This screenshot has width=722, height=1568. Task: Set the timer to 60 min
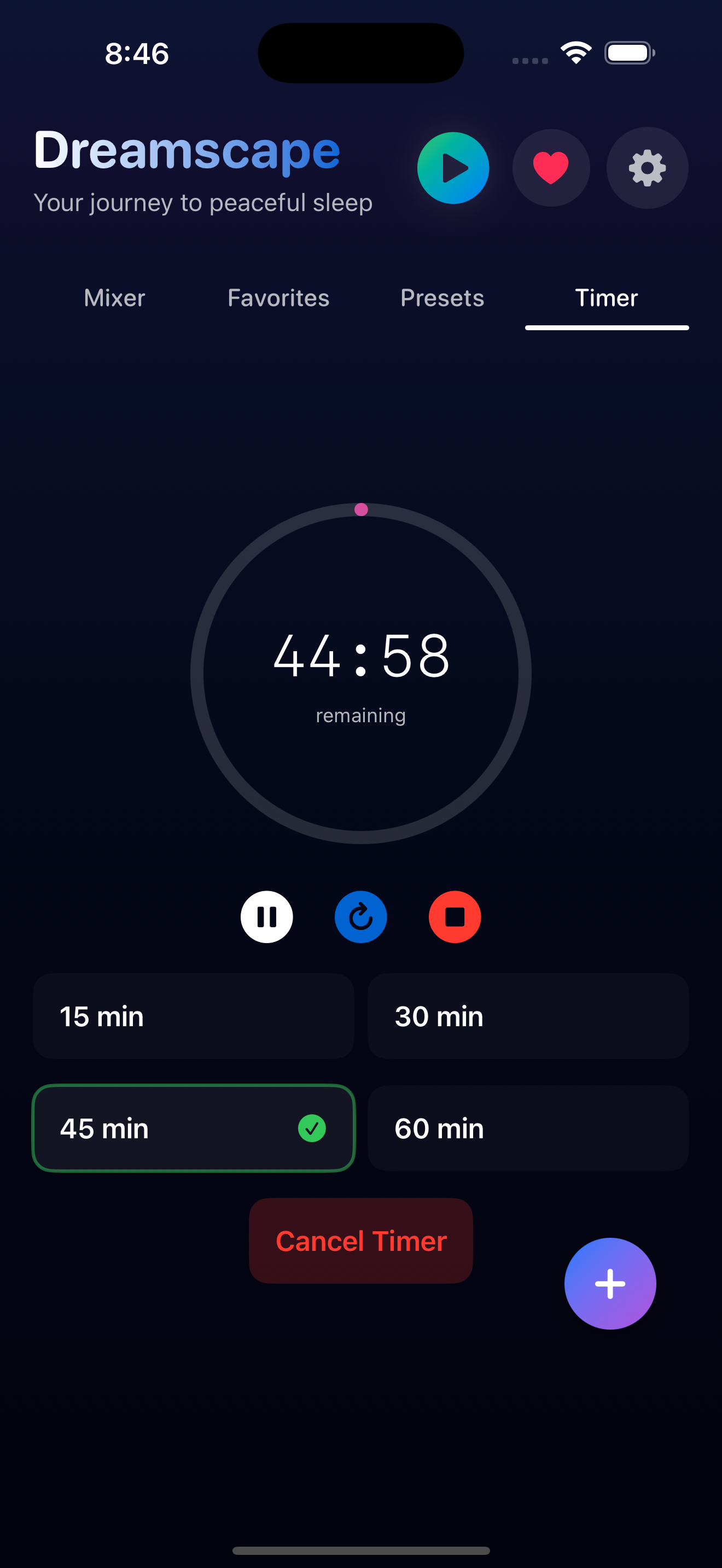[x=528, y=1128]
